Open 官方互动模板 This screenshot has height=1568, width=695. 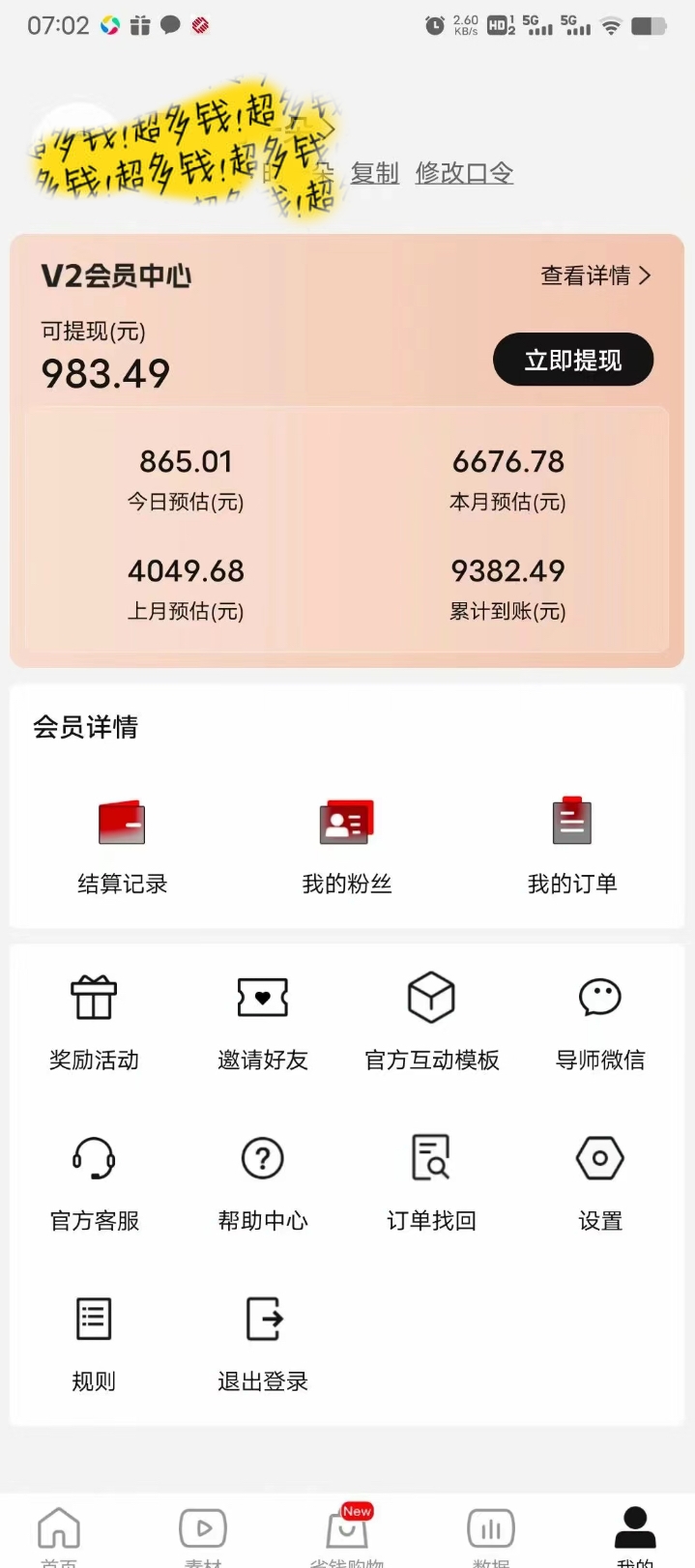click(431, 1021)
